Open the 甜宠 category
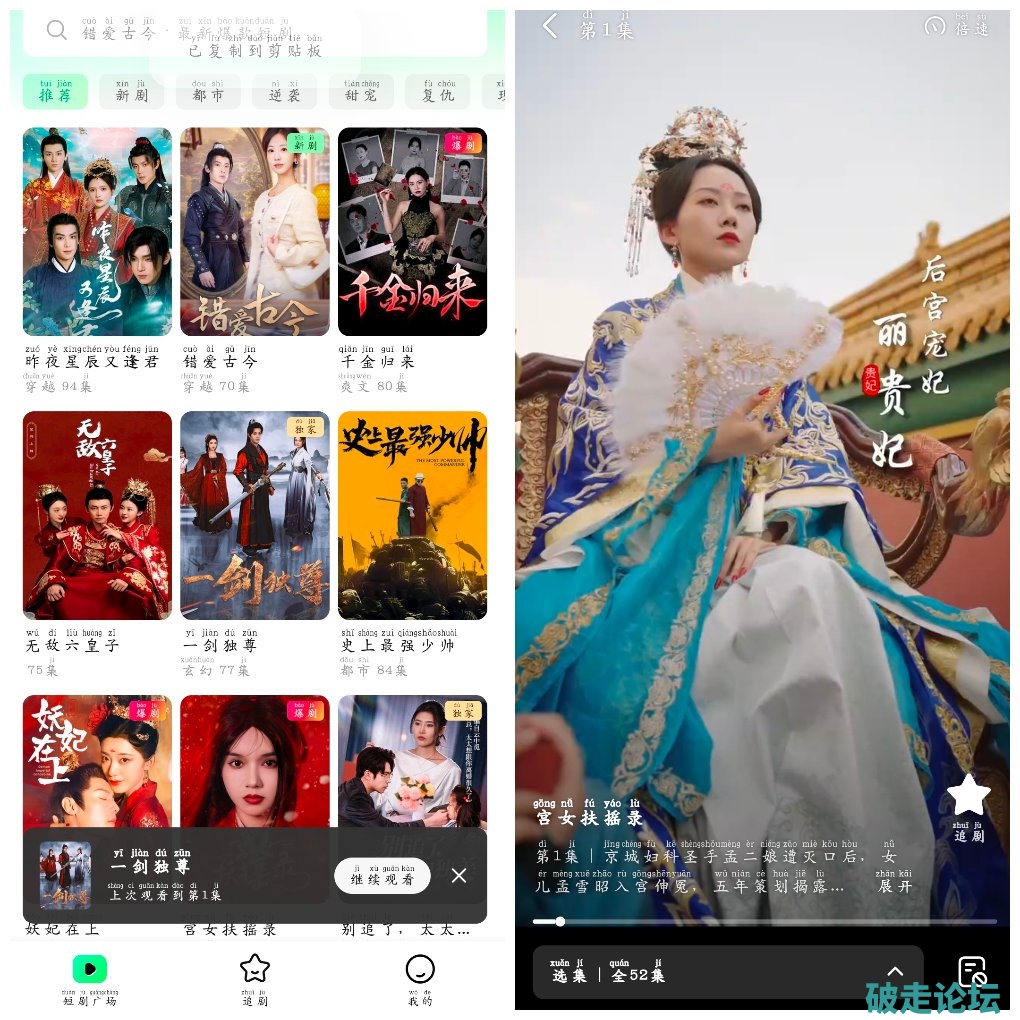The image size is (1020, 1020). click(361, 92)
